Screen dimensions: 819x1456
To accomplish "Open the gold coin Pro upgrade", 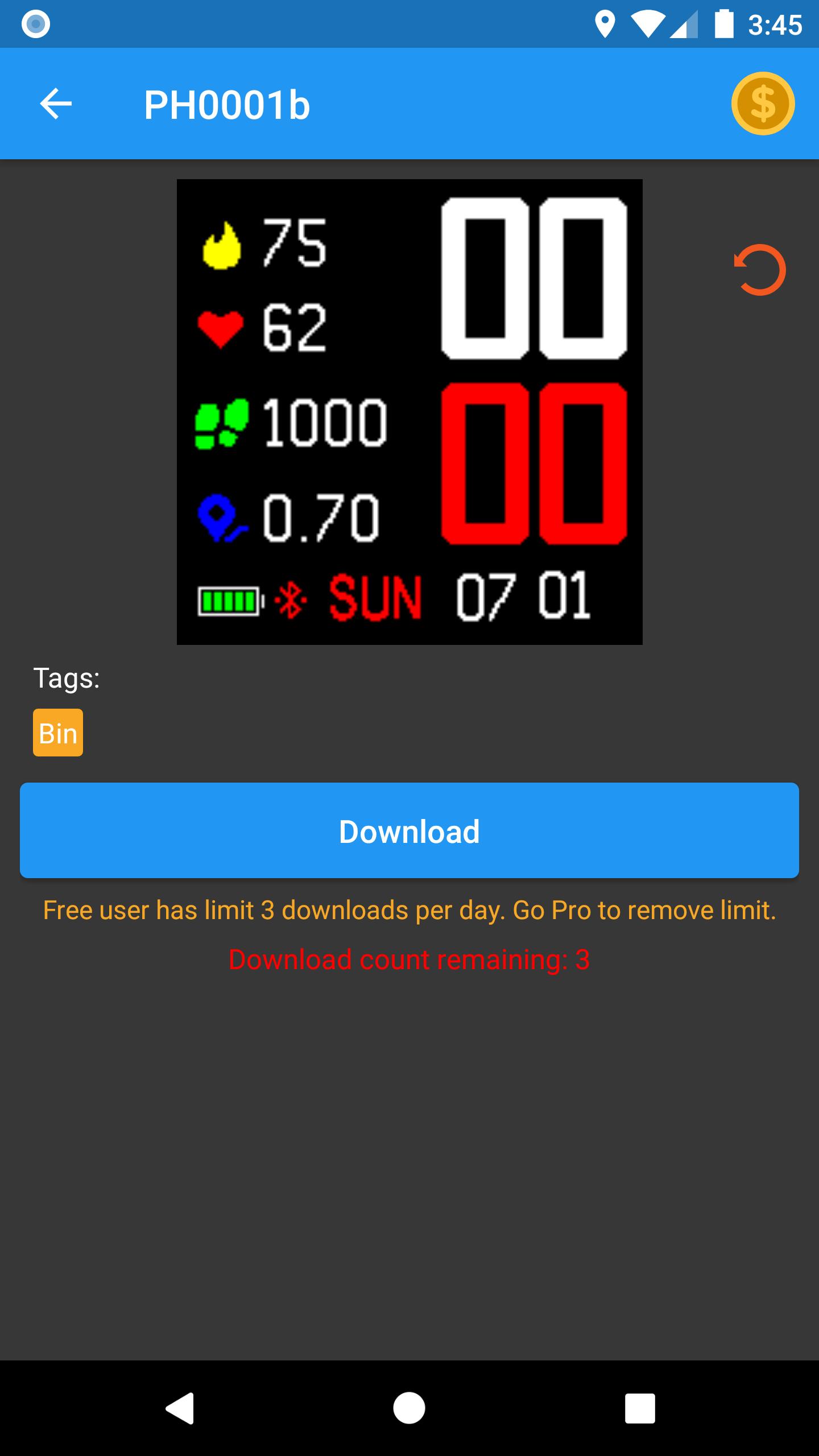I will click(762, 104).
